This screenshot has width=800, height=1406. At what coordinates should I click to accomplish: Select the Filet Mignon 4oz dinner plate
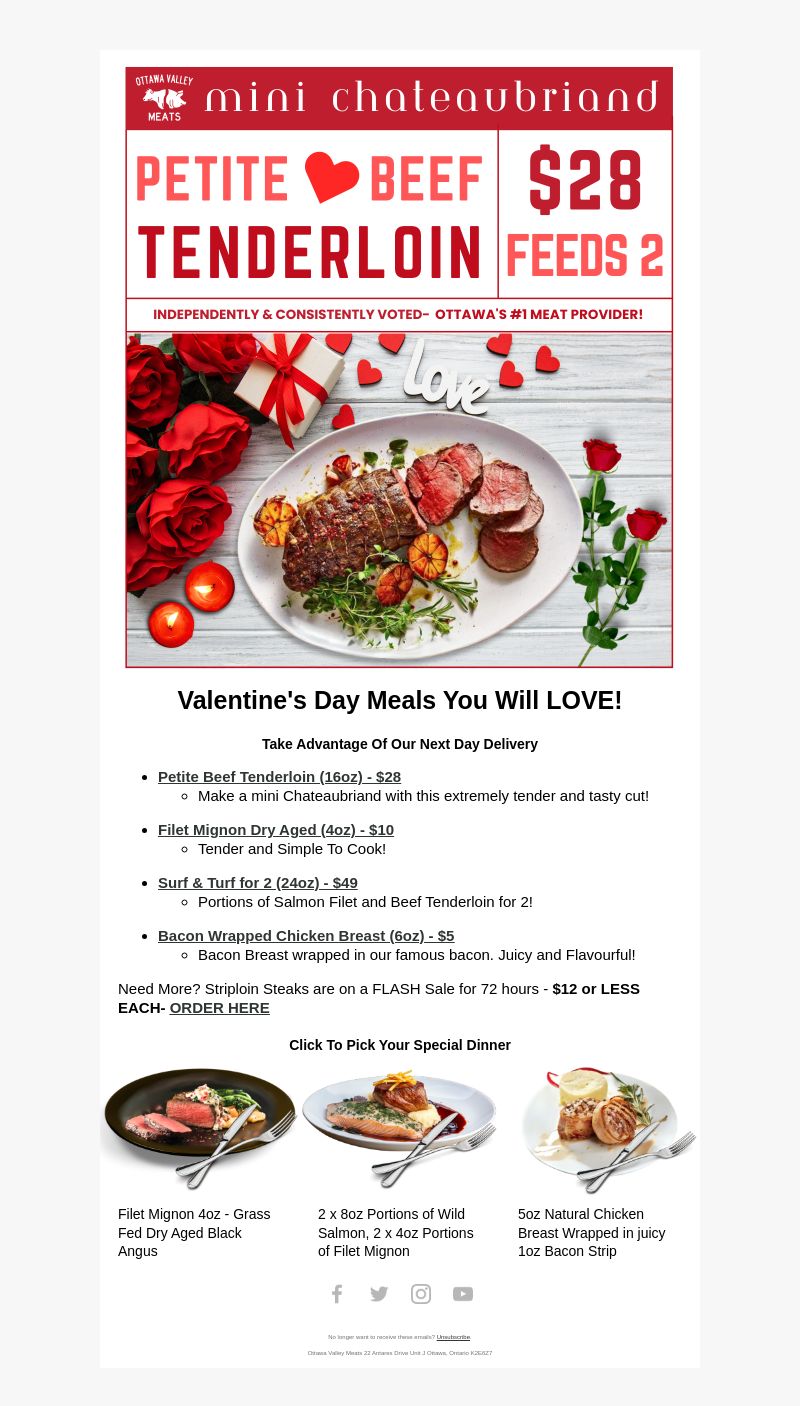tap(200, 1128)
